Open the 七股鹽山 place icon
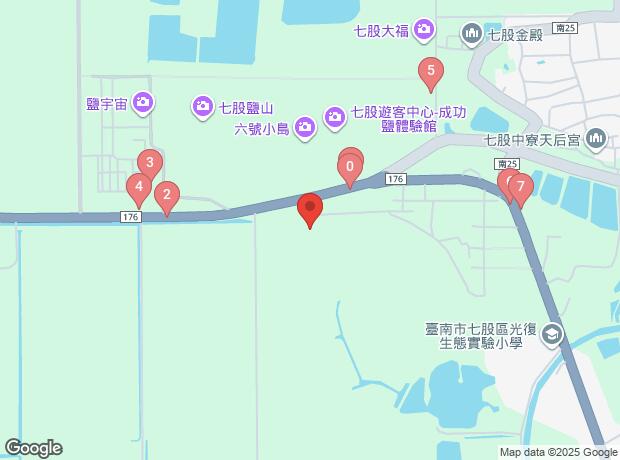The width and height of the screenshot is (620, 460). [203, 105]
